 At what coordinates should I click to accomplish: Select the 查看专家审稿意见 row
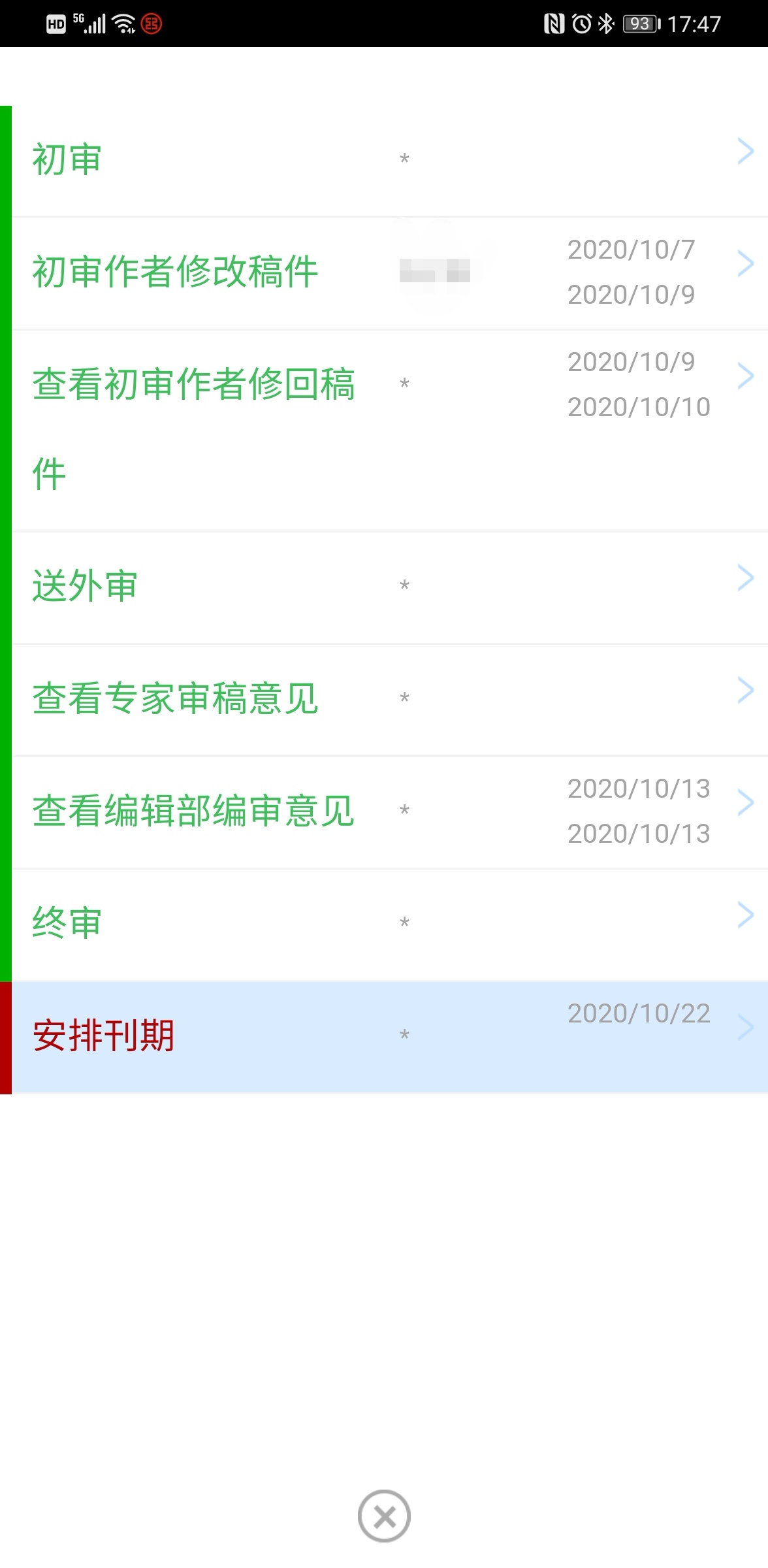[x=389, y=700]
